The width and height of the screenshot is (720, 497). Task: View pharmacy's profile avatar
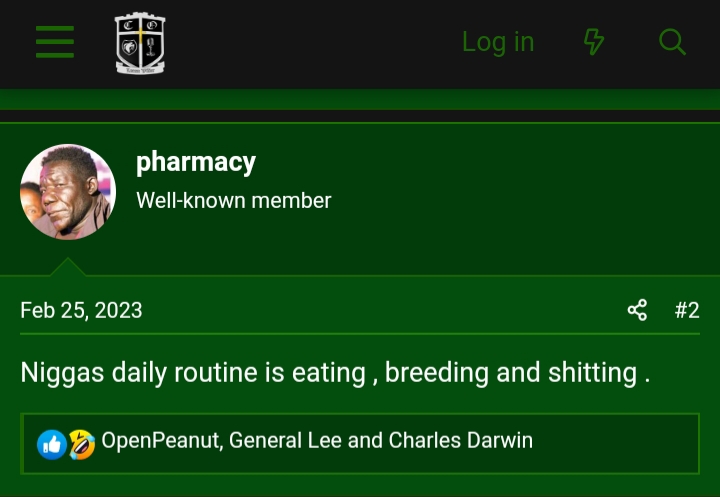pos(68,192)
